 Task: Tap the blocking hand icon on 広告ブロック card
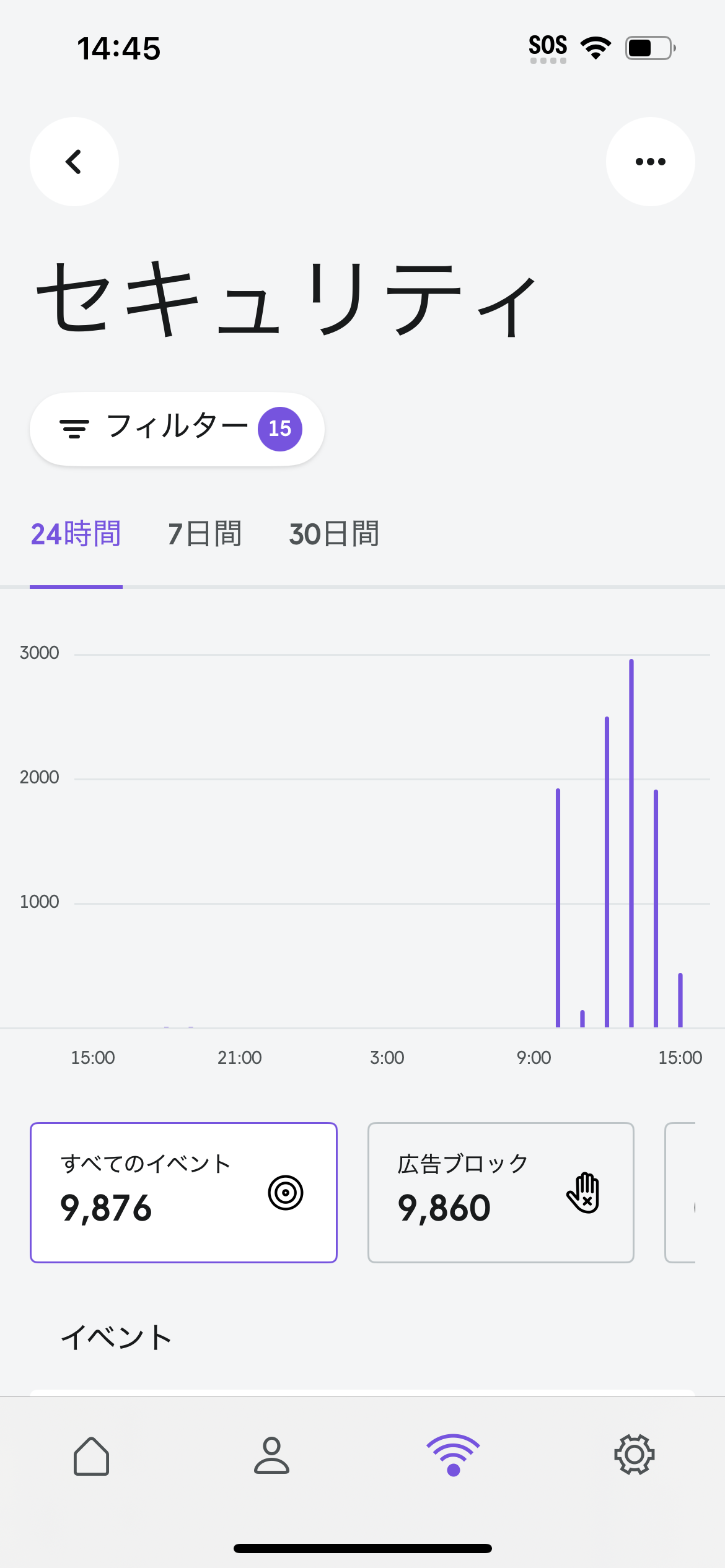[x=583, y=1193]
